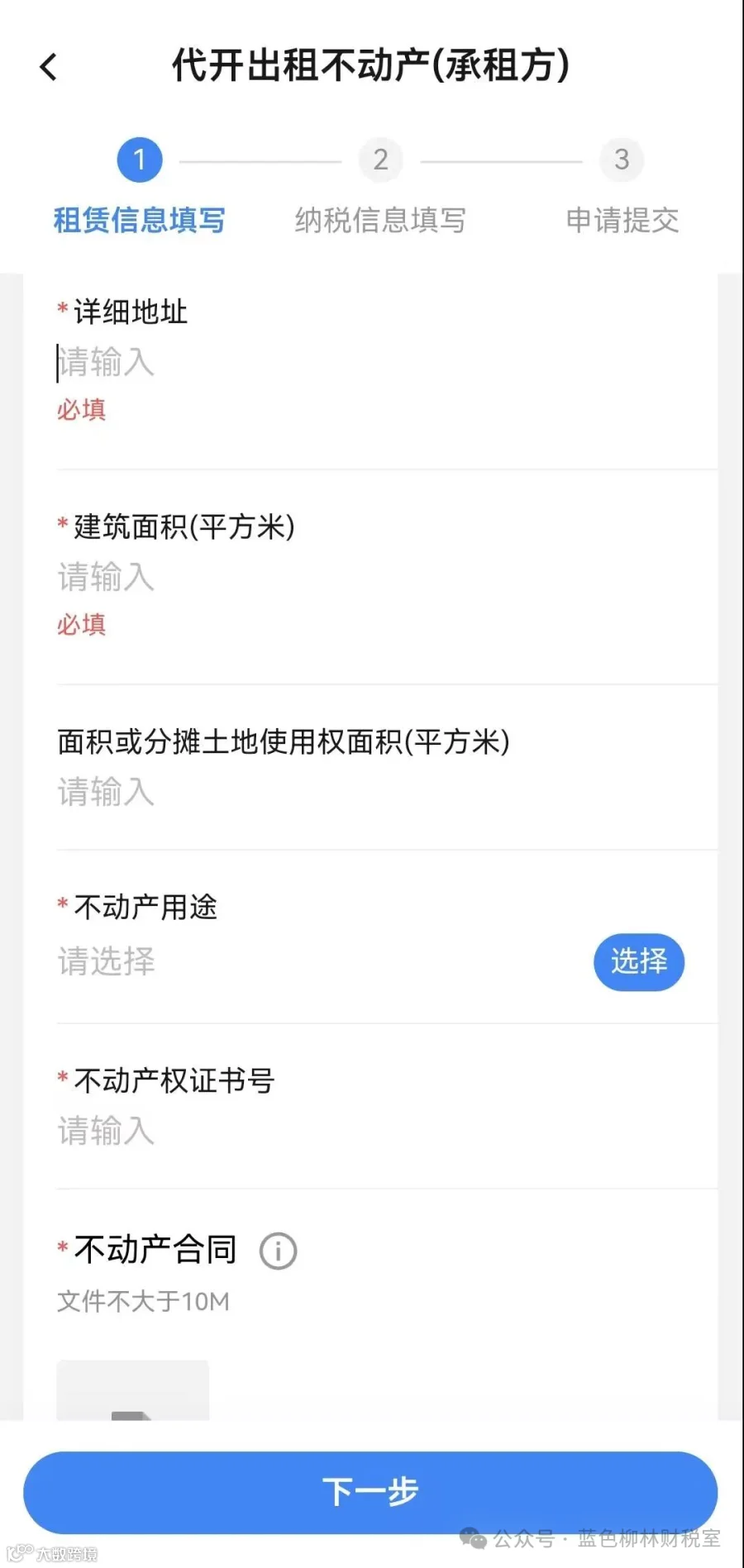
Task: Tap the step 1 circle indicator
Action: tap(139, 160)
